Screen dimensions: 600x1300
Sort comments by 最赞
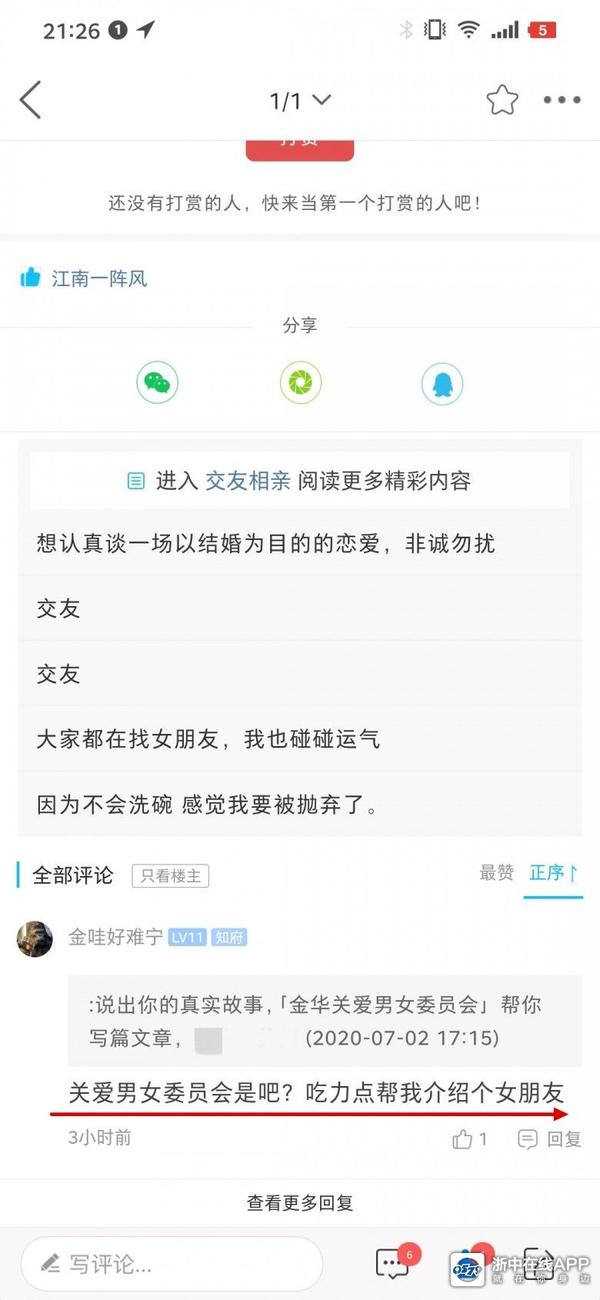coord(496,873)
